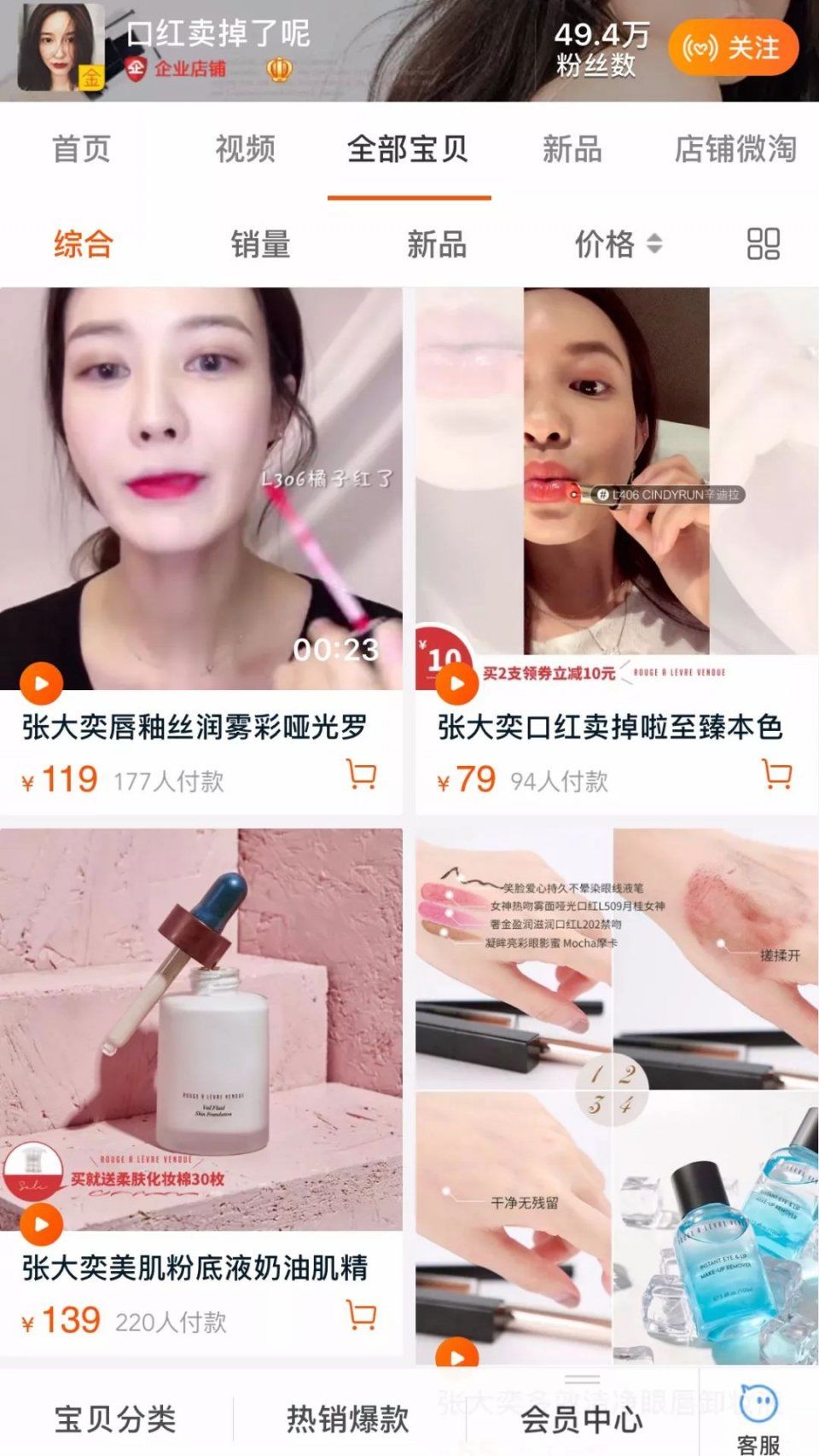Viewport: 819px width, 1456px height.
Task: Open 宝贝分类 category menu
Action: tap(115, 1418)
